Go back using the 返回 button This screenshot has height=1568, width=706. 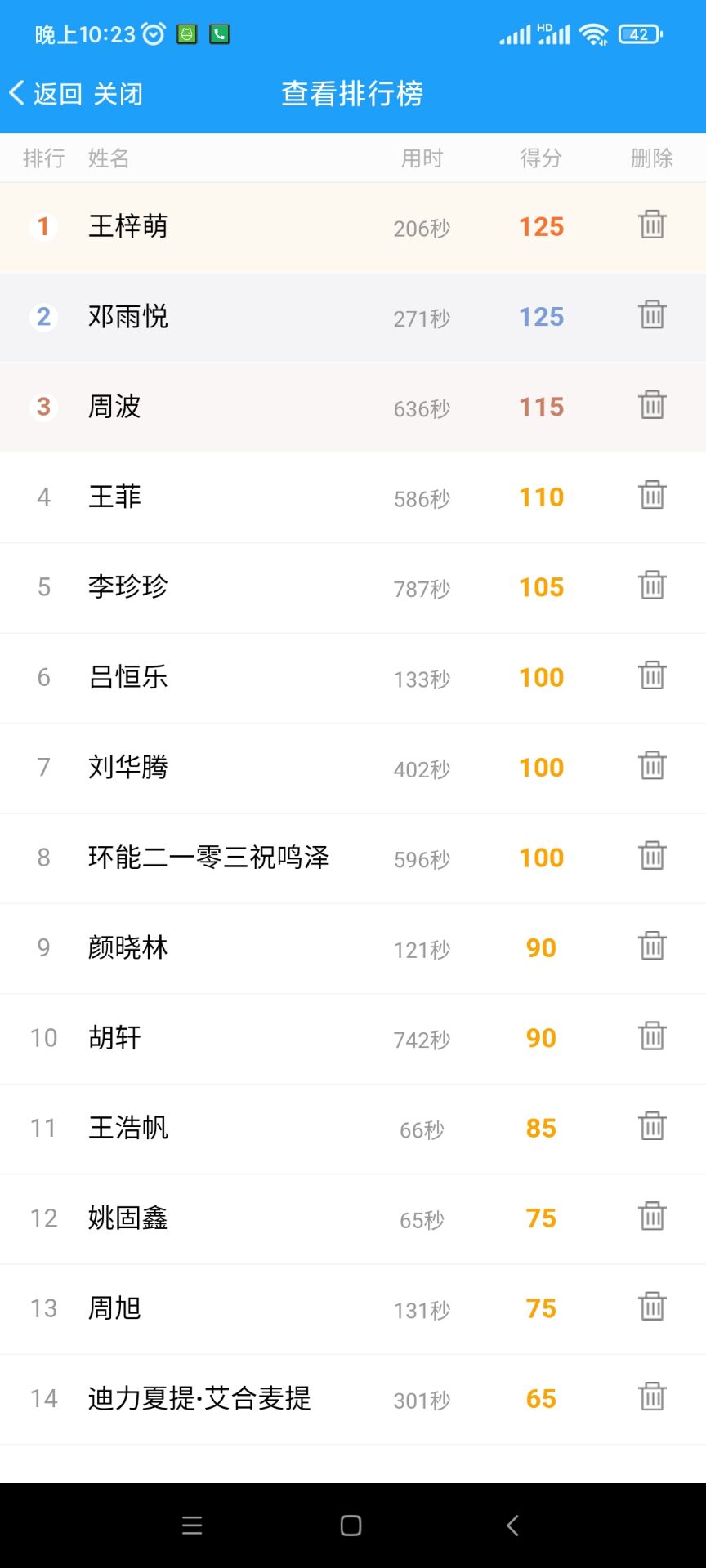(x=46, y=94)
